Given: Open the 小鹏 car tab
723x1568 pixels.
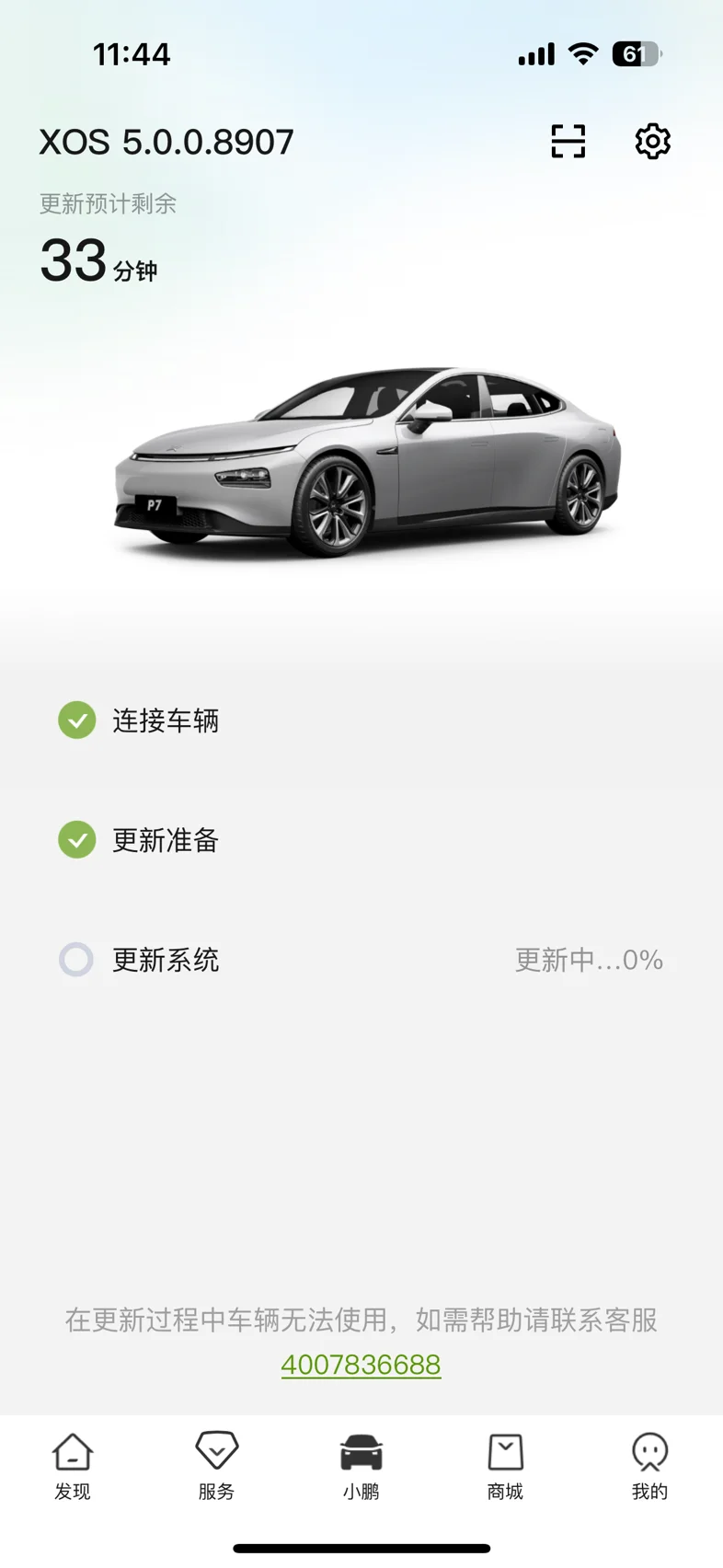Looking at the screenshot, I should point(361,1467).
